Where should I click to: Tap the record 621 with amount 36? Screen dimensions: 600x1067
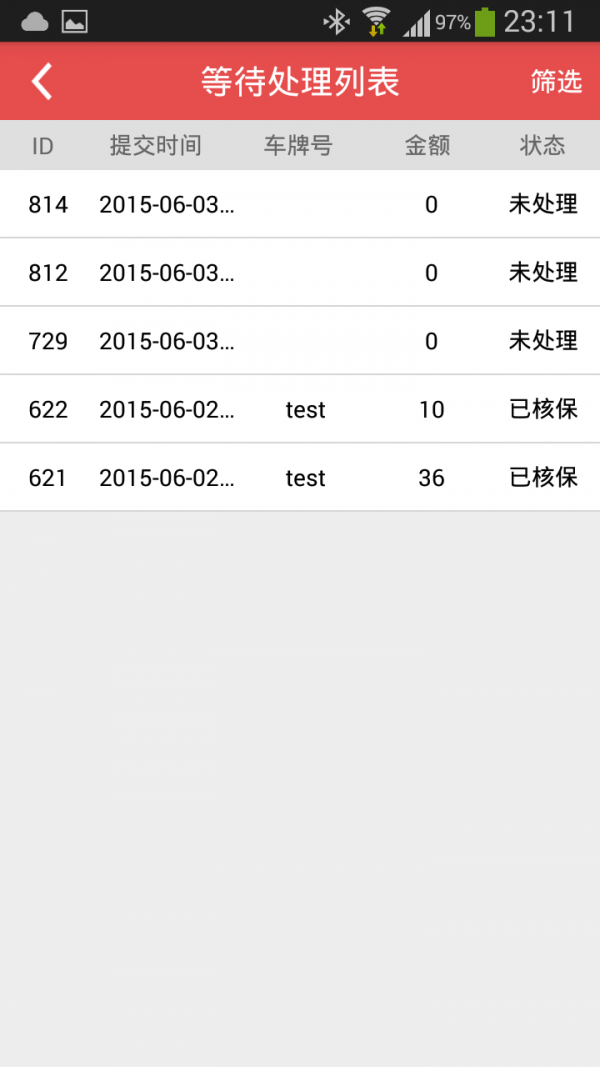(300, 478)
